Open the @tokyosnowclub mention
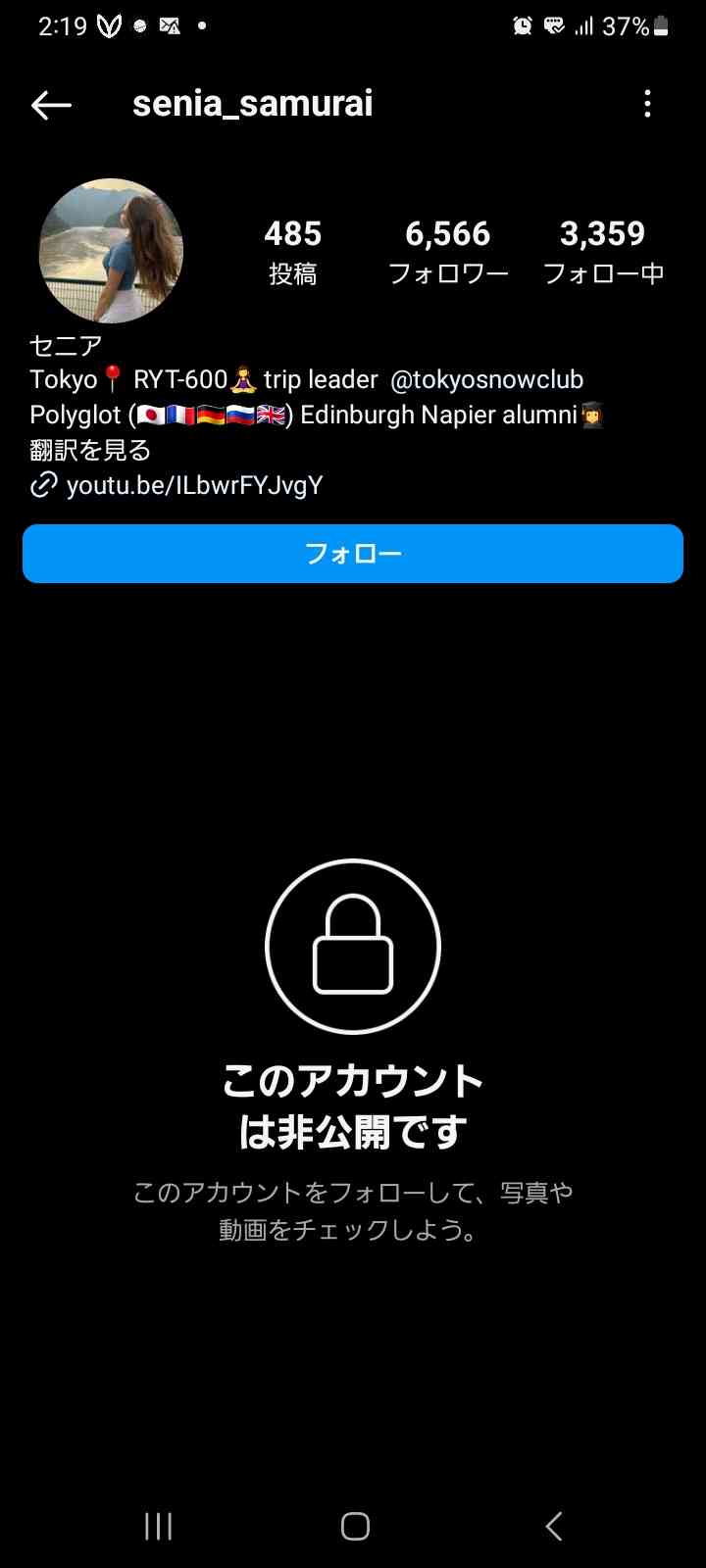 (x=486, y=379)
